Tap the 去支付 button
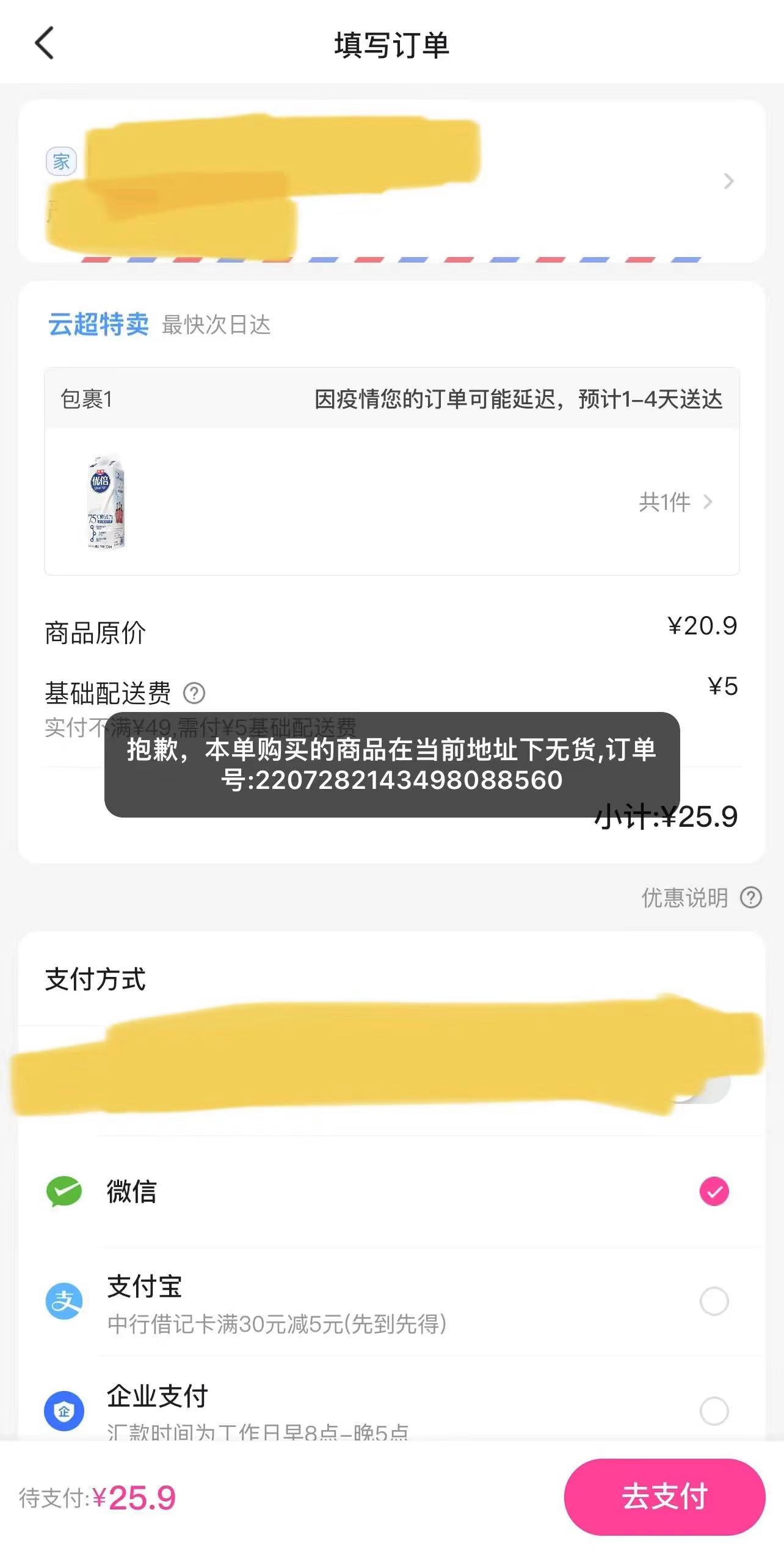 point(664,1497)
